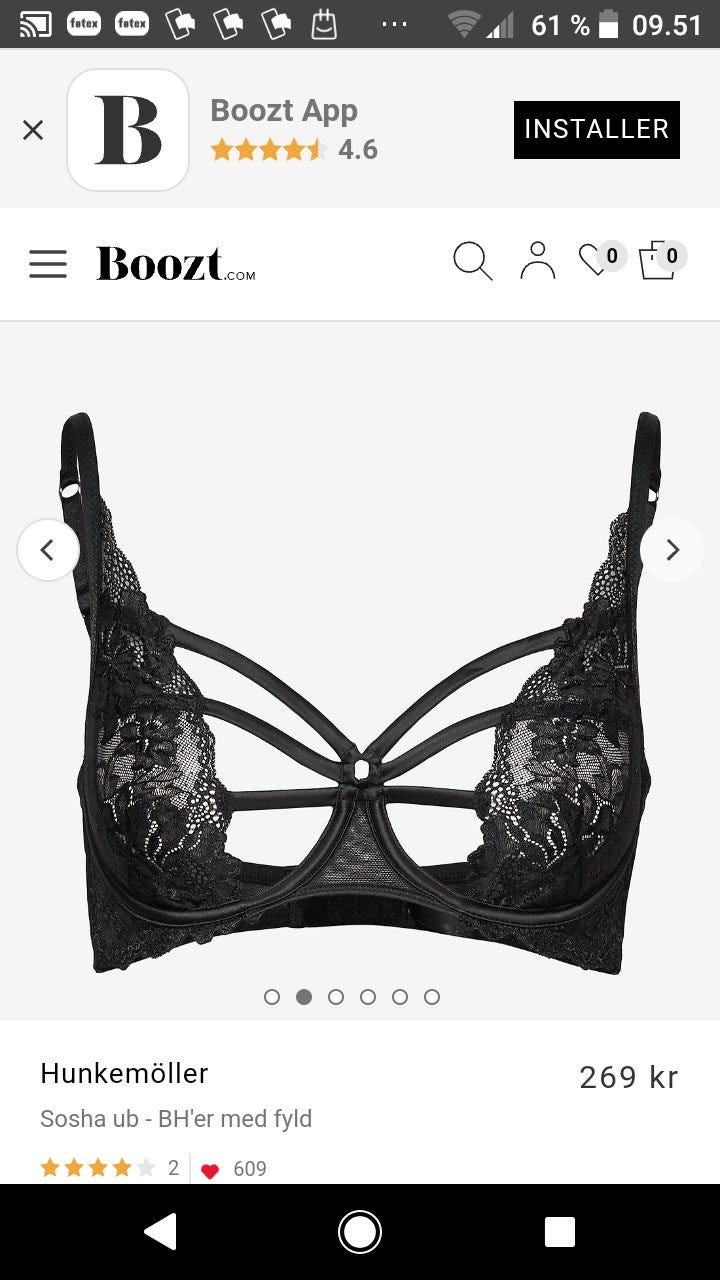
Task: Dismiss the Boozt App install banner
Action: pyautogui.click(x=33, y=130)
